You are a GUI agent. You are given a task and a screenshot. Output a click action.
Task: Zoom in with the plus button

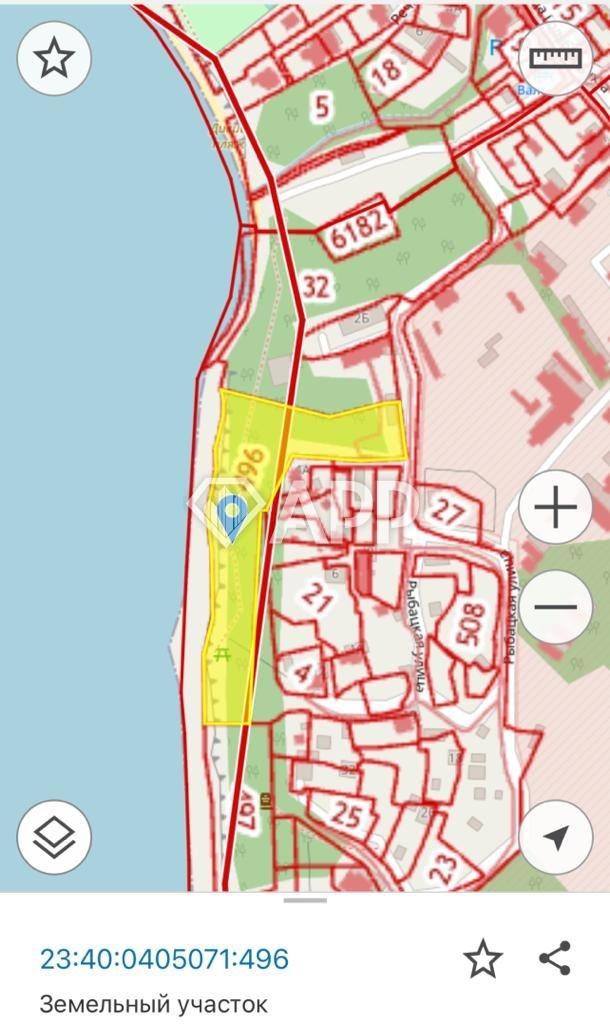(x=555, y=507)
